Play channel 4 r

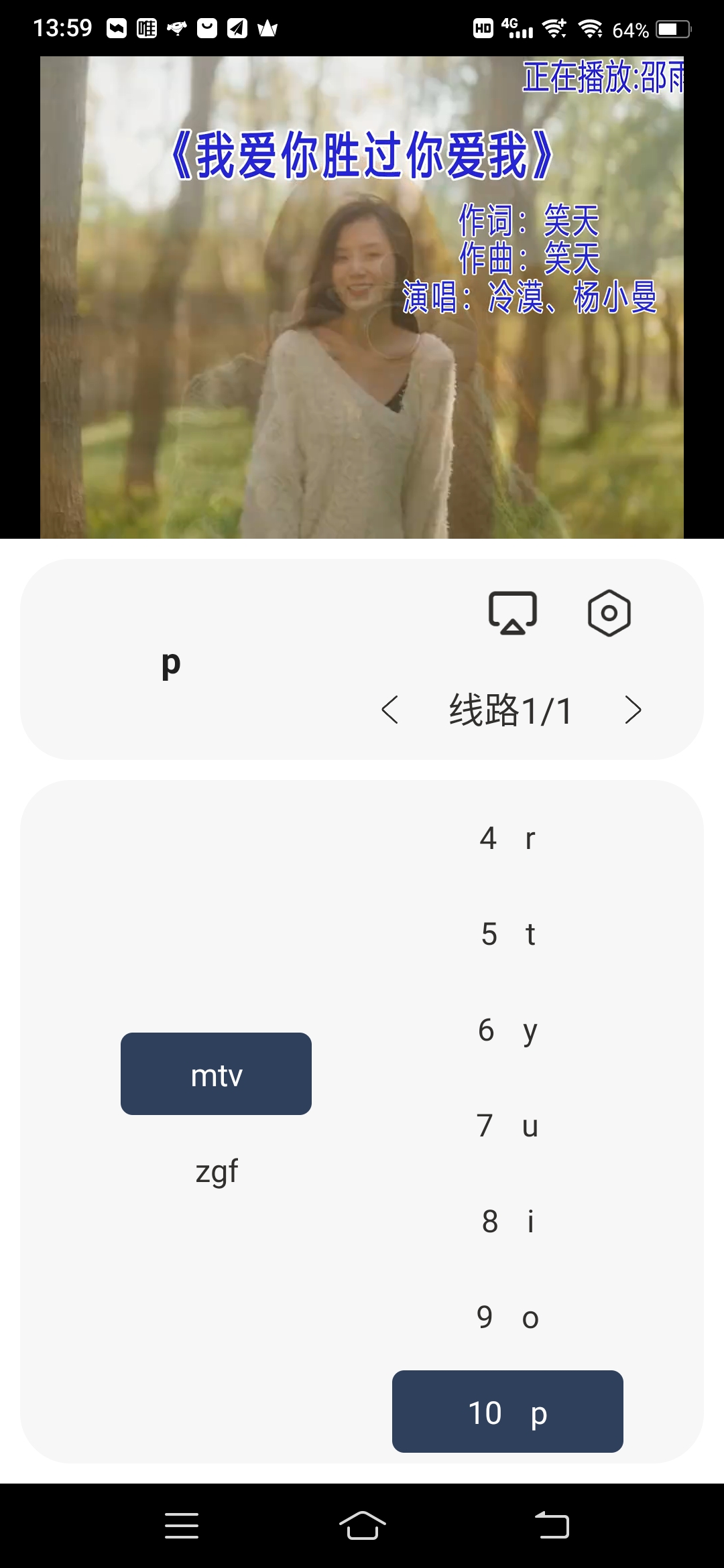[x=507, y=838]
